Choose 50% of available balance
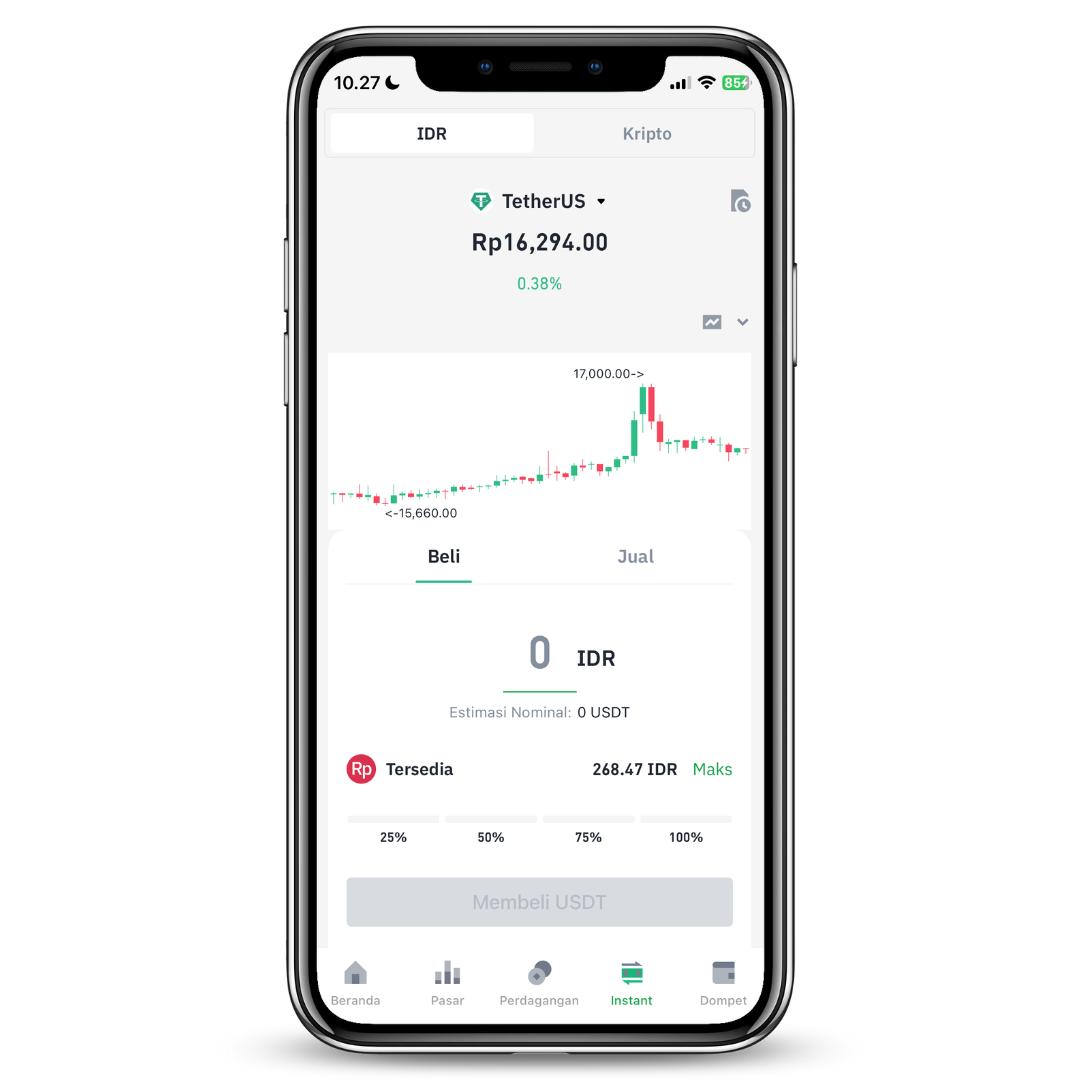1080x1080 pixels. click(x=491, y=830)
